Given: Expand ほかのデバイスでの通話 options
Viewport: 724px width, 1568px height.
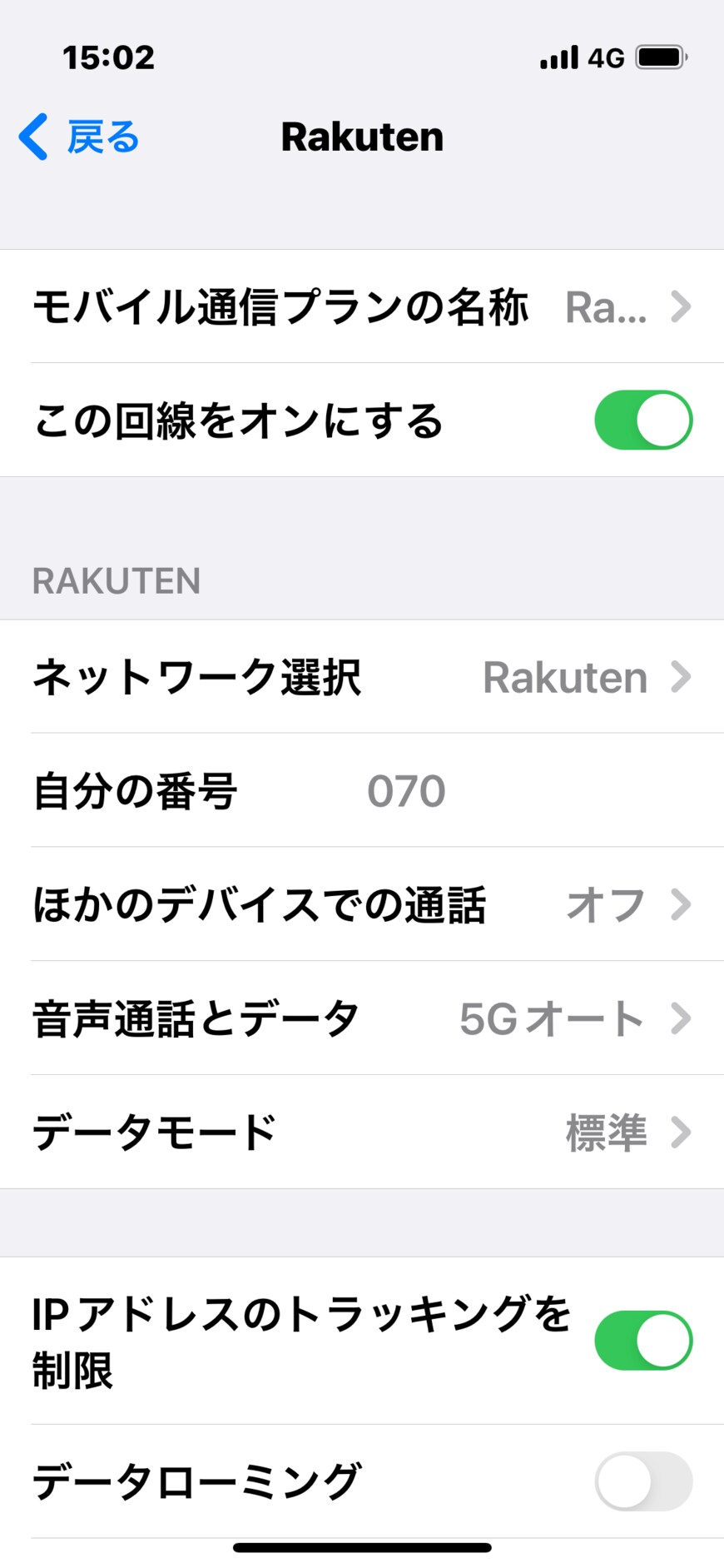Looking at the screenshot, I should point(362,905).
